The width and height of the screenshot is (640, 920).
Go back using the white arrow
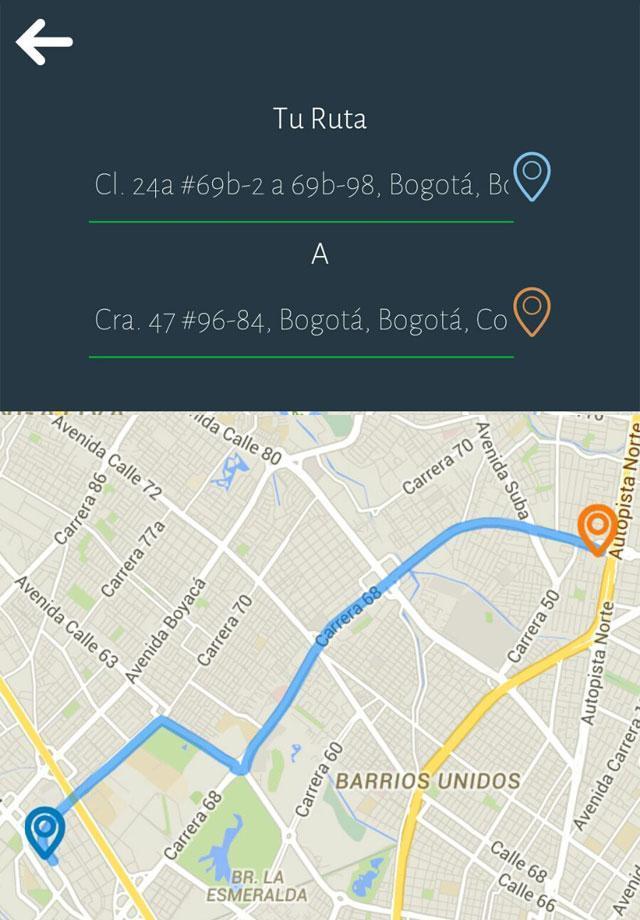pyautogui.click(x=44, y=42)
